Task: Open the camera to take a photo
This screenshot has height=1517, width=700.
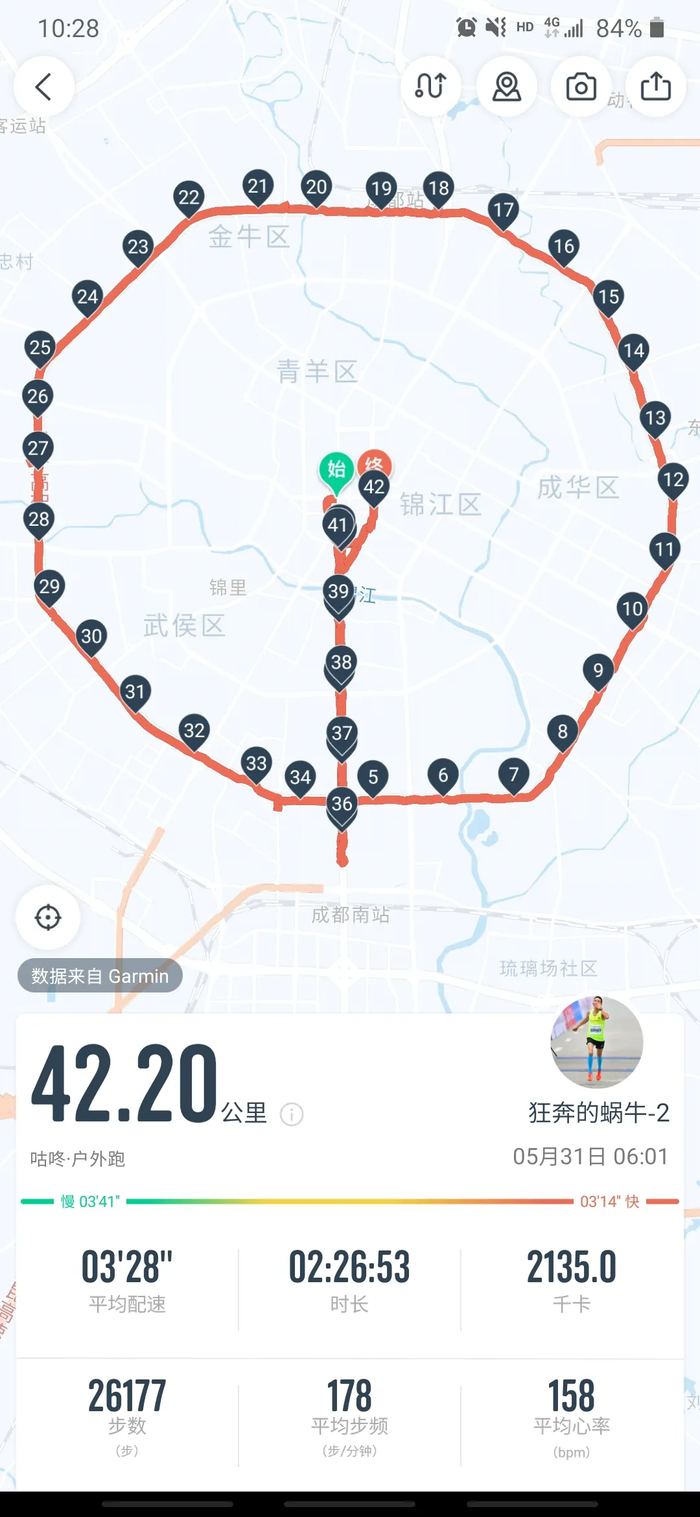Action: (x=581, y=87)
